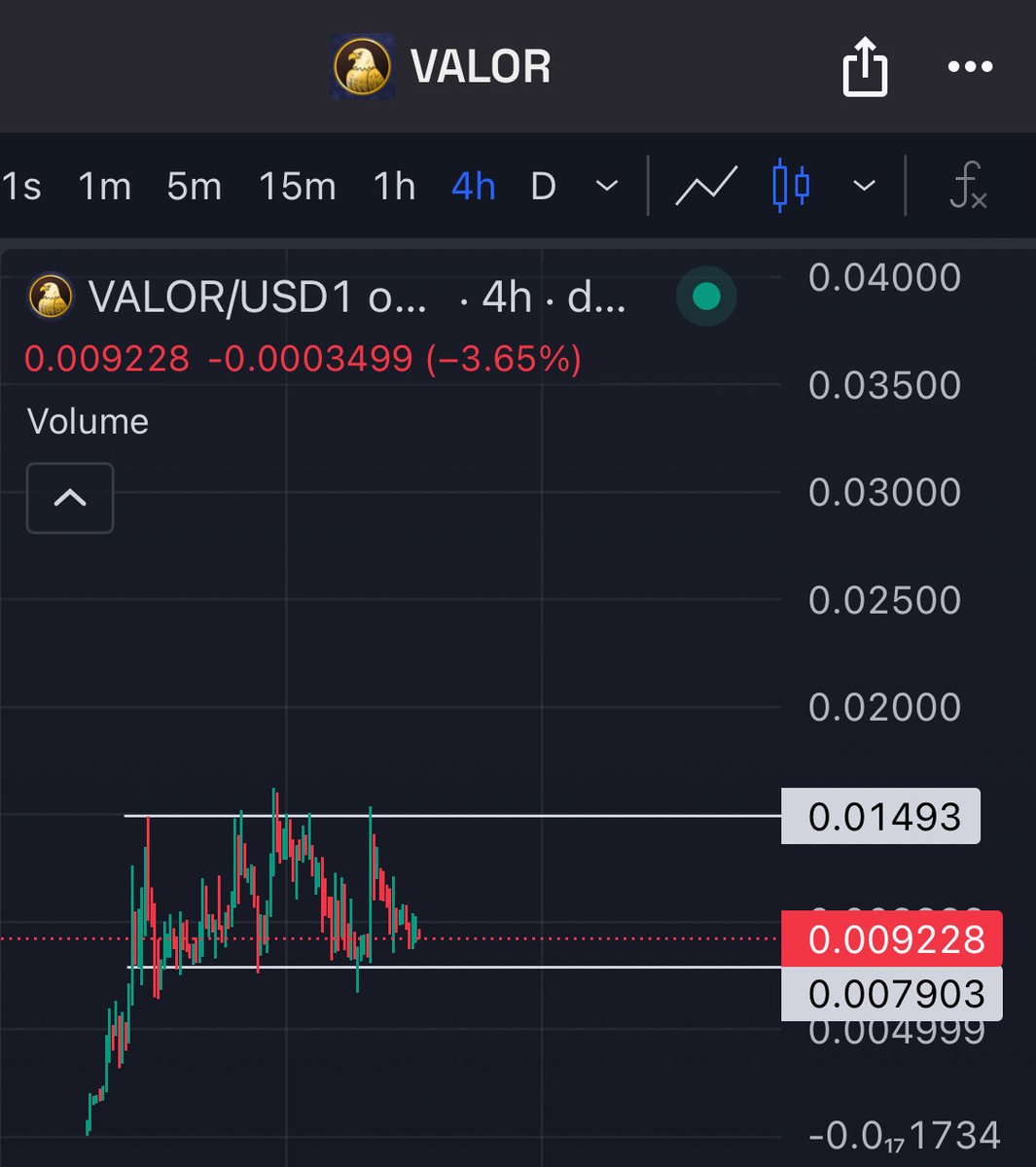Collapse the indicator legend with the chevron
This screenshot has width=1036, height=1167.
point(70,498)
